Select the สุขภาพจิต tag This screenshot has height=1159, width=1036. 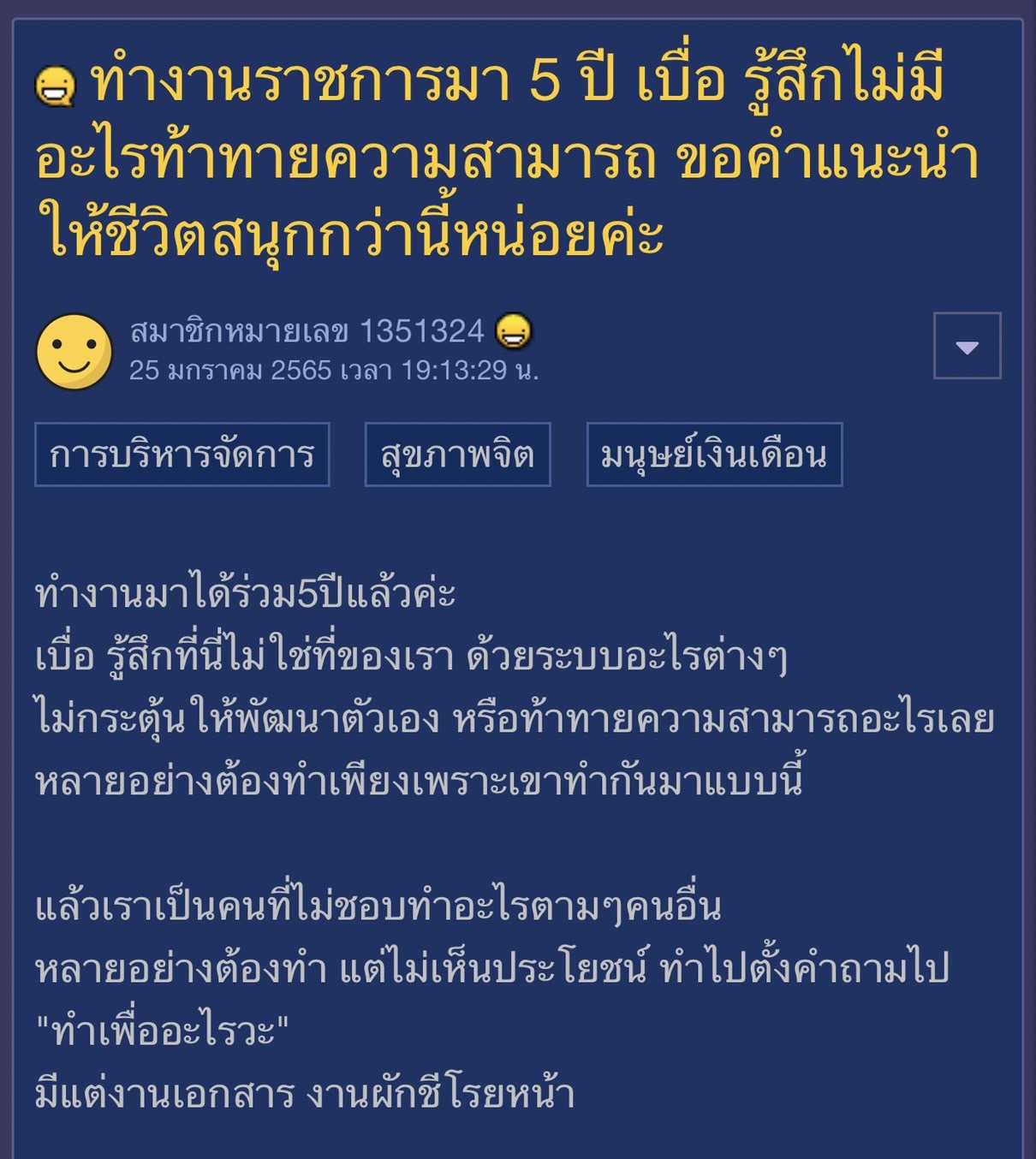pos(457,455)
